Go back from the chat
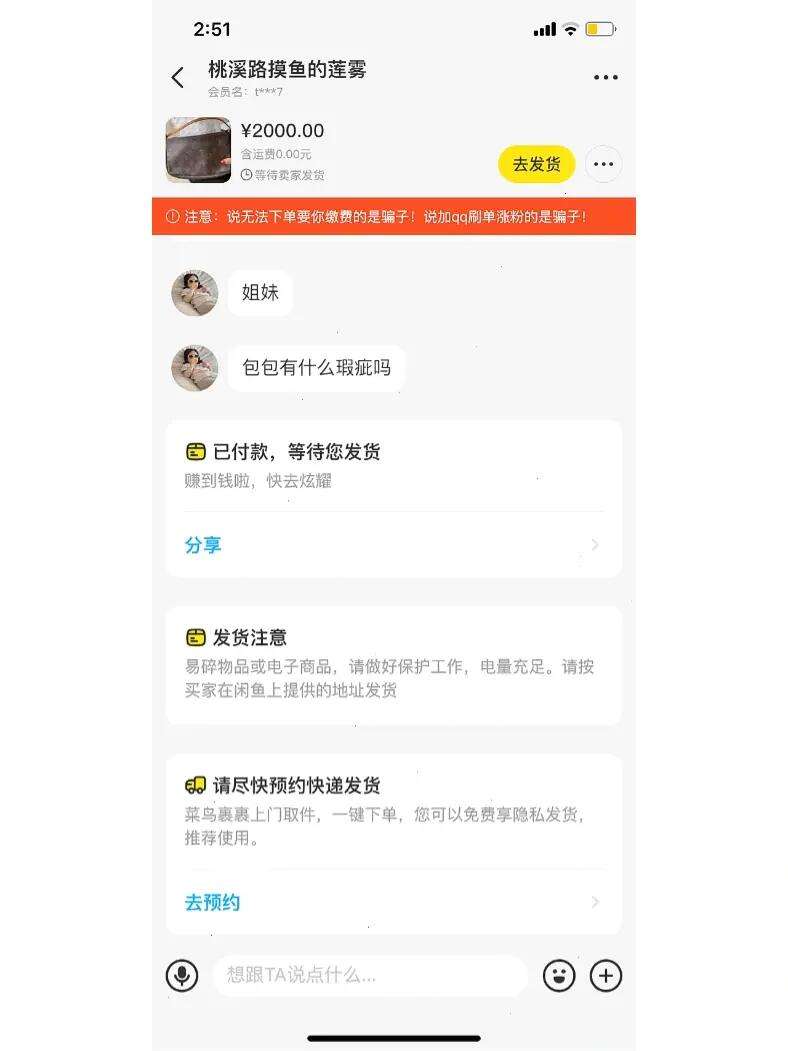The height and width of the screenshot is (1051, 788). click(178, 78)
